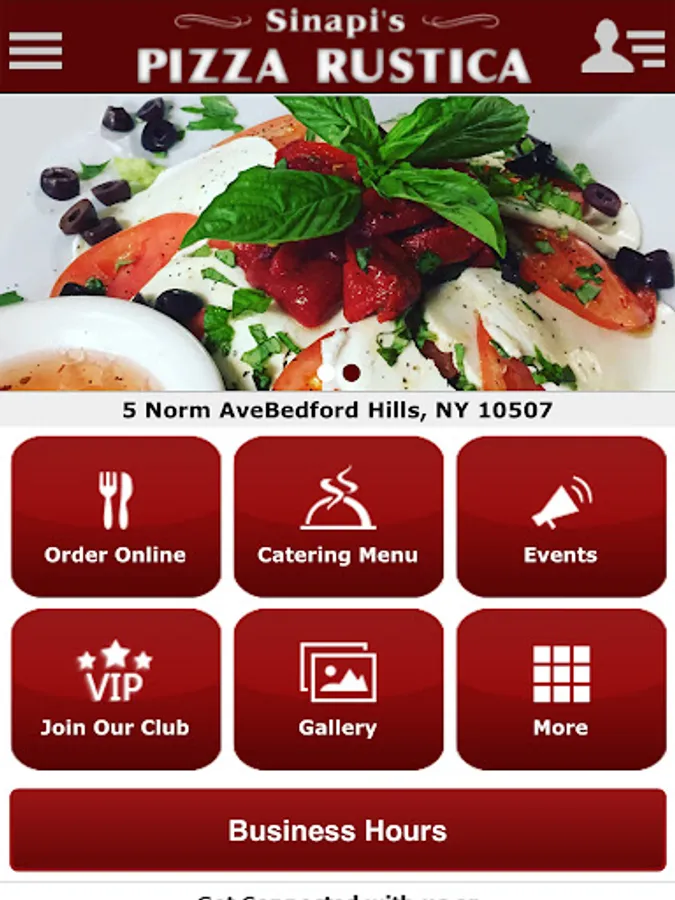Image resolution: width=675 pixels, height=900 pixels.
Task: Tap the Order Online button
Action: 116,517
